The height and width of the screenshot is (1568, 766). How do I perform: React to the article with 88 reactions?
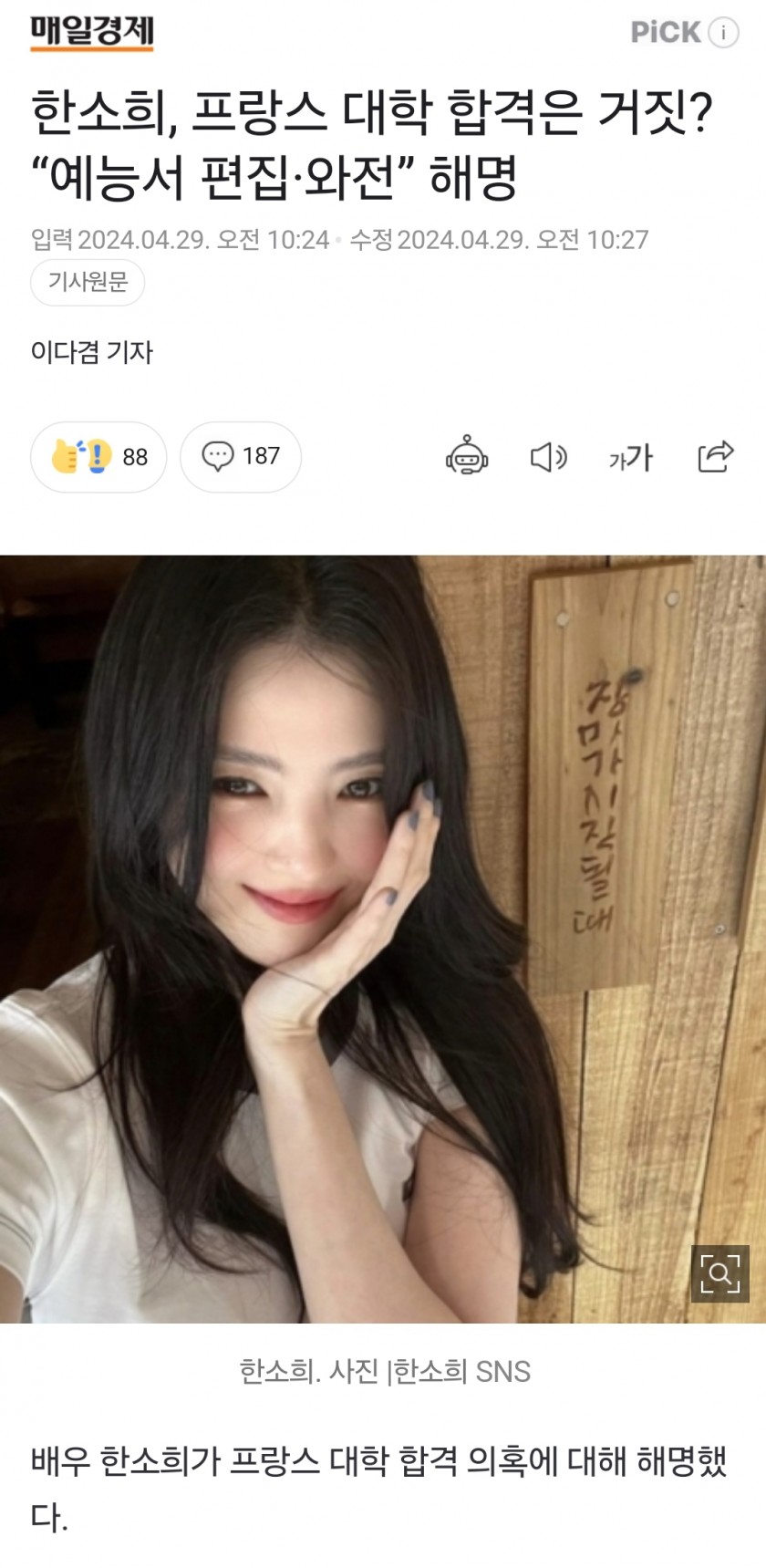[x=98, y=456]
